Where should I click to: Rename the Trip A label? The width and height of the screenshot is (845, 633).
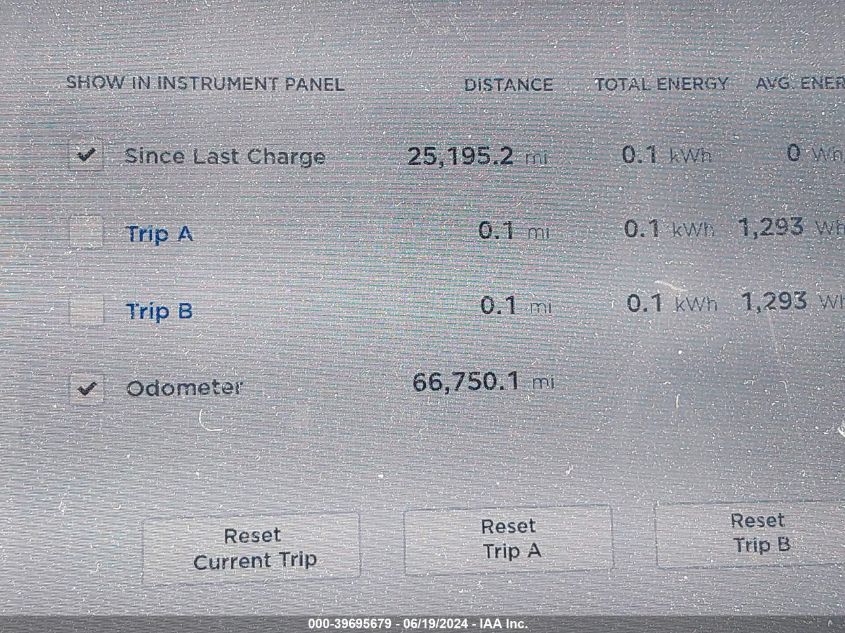tap(159, 234)
